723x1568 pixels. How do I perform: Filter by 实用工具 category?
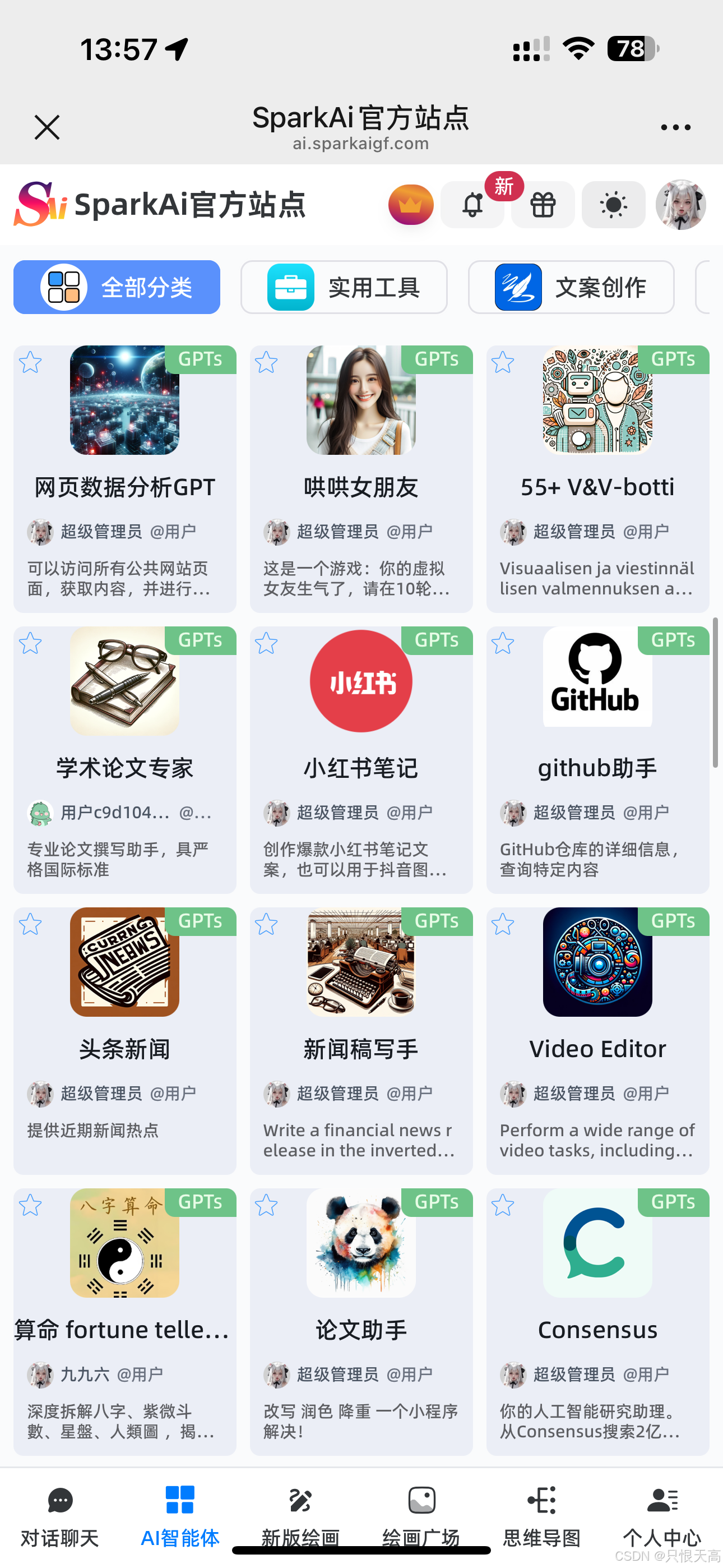coord(344,287)
